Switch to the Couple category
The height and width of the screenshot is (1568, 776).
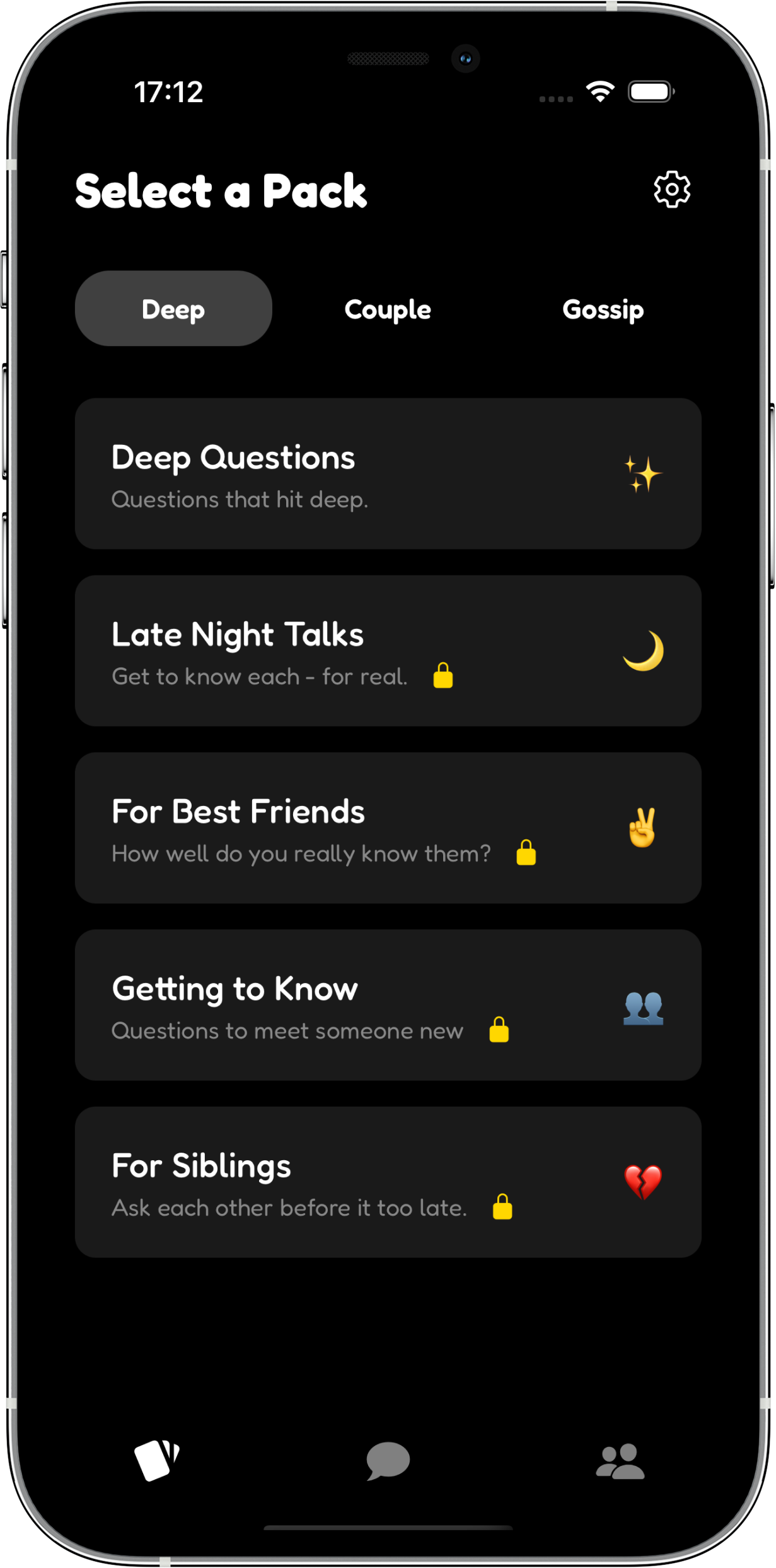(x=388, y=309)
